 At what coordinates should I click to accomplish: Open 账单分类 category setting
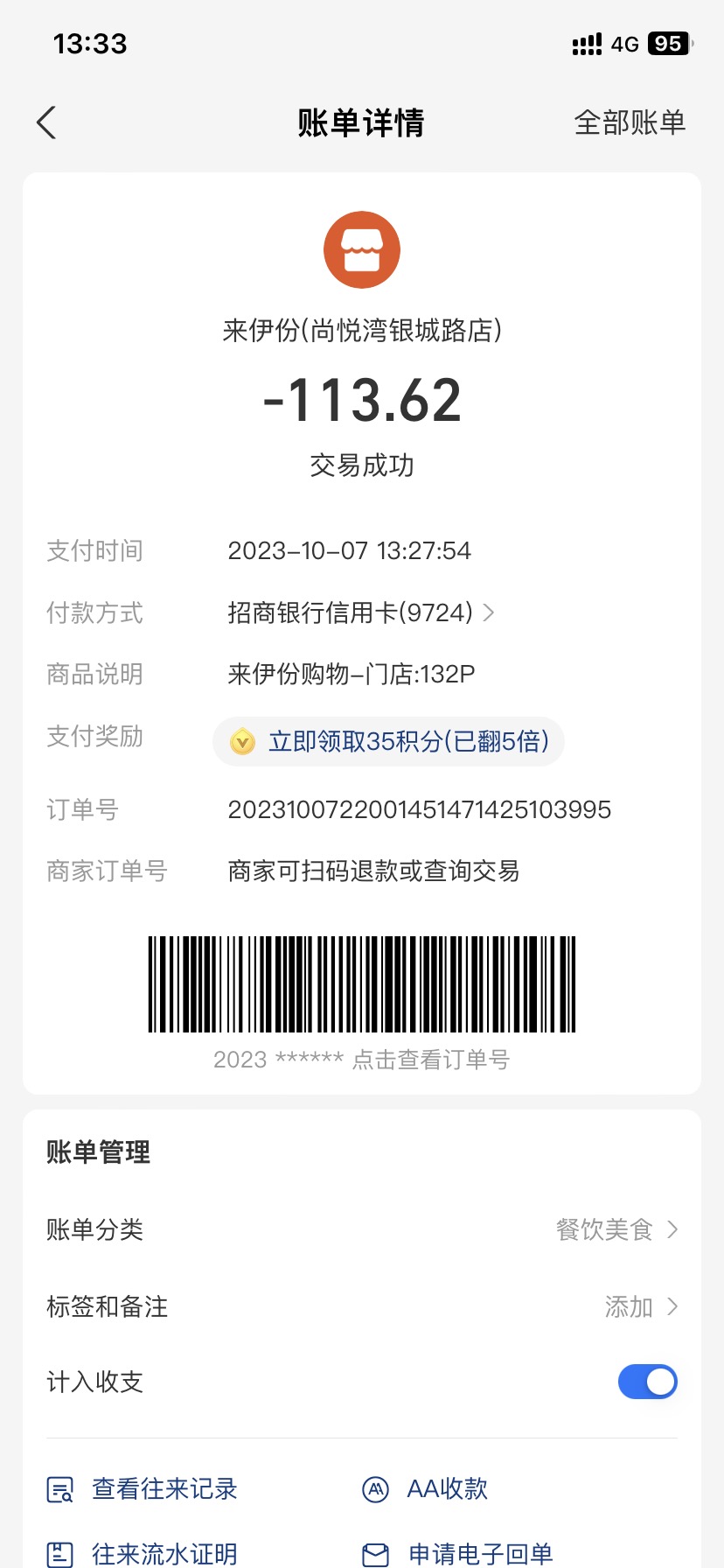coord(362,1229)
